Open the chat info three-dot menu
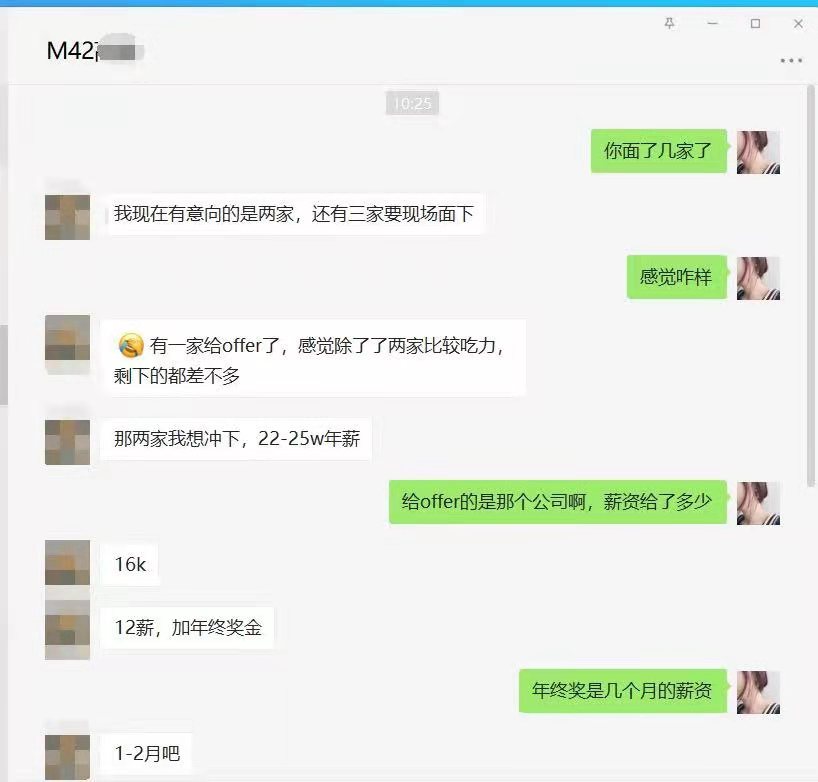This screenshot has height=782, width=818. point(791,61)
